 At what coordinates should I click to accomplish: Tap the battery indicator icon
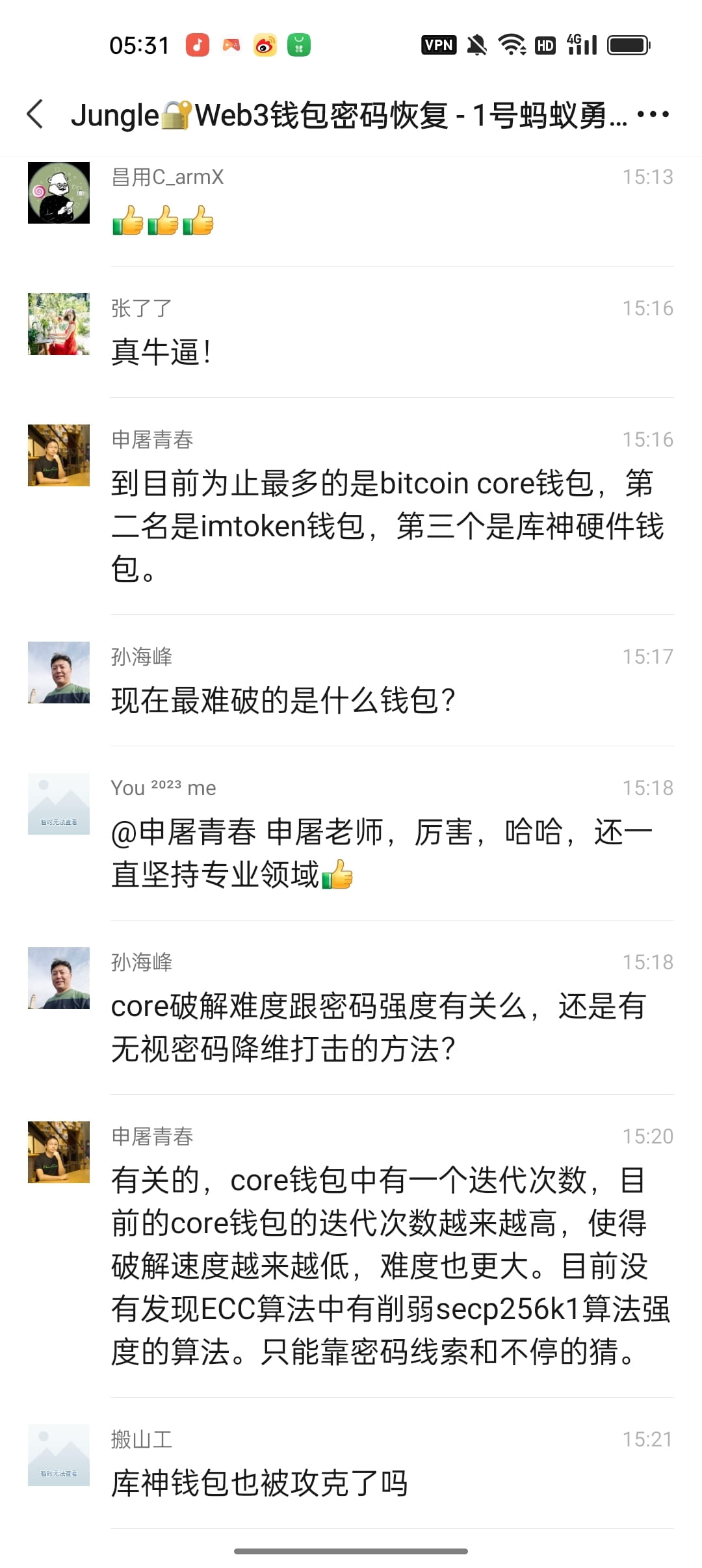629,44
